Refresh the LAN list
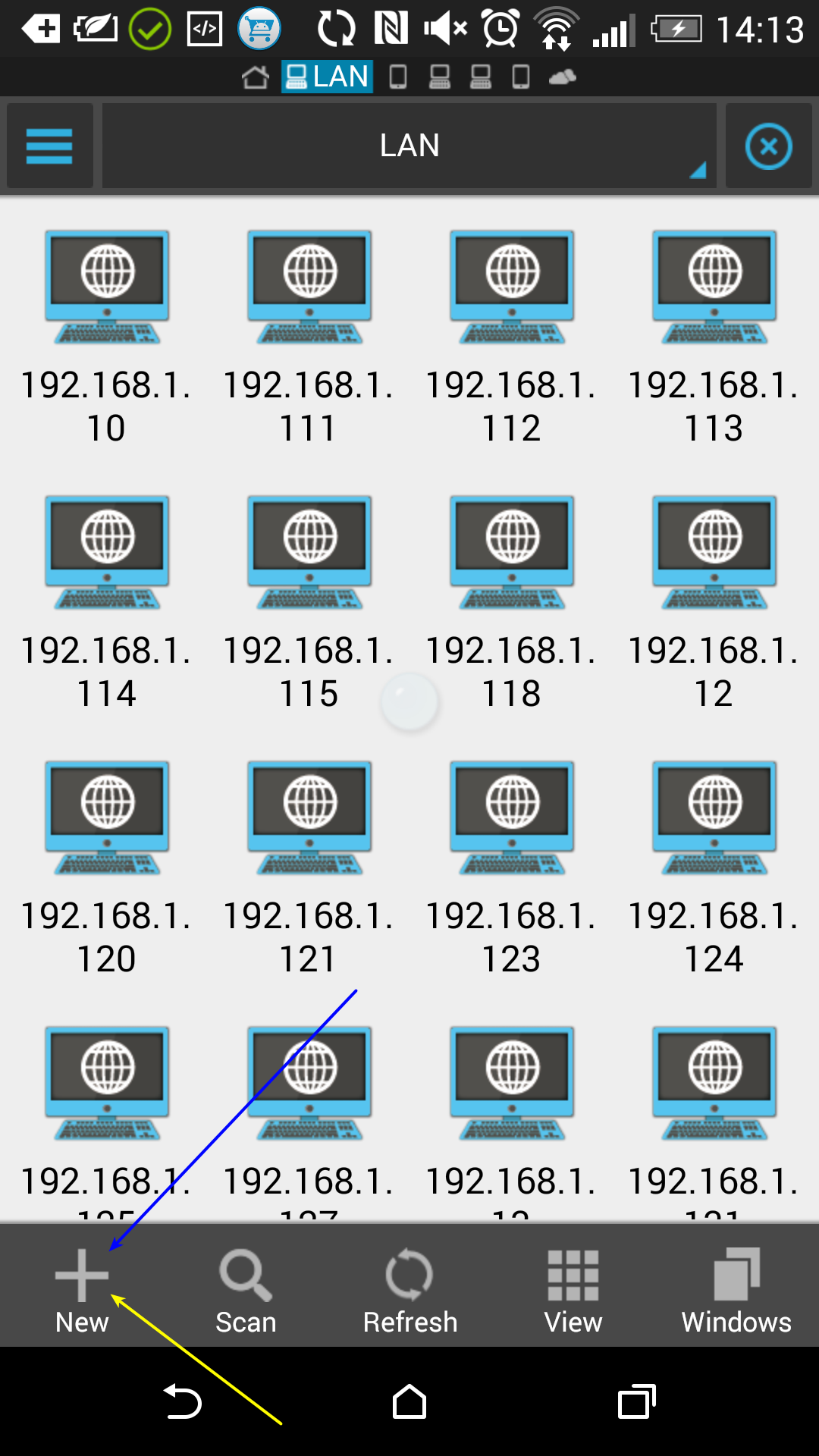The height and width of the screenshot is (1456, 819). [x=409, y=1290]
